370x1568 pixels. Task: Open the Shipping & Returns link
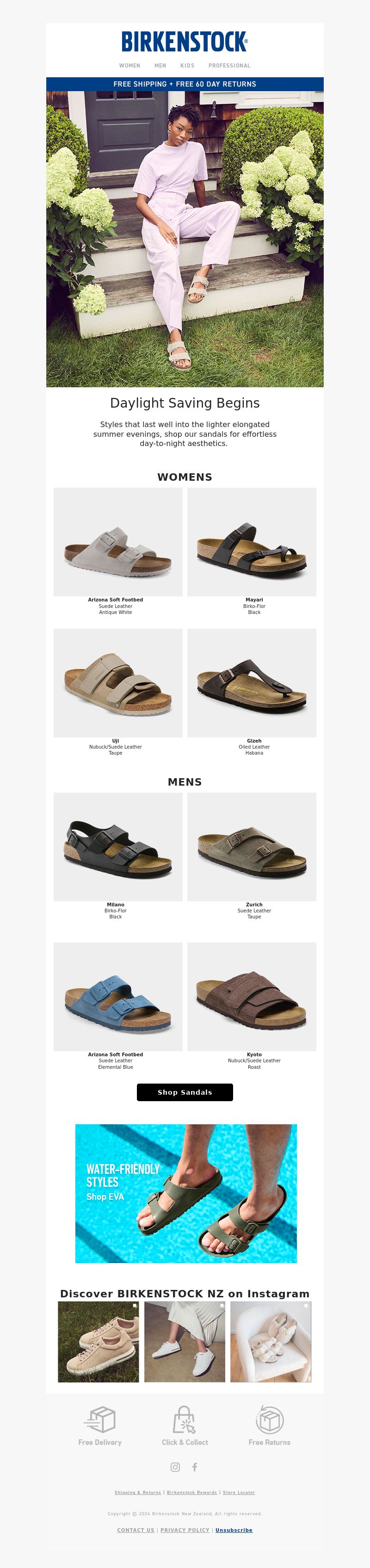[138, 1493]
